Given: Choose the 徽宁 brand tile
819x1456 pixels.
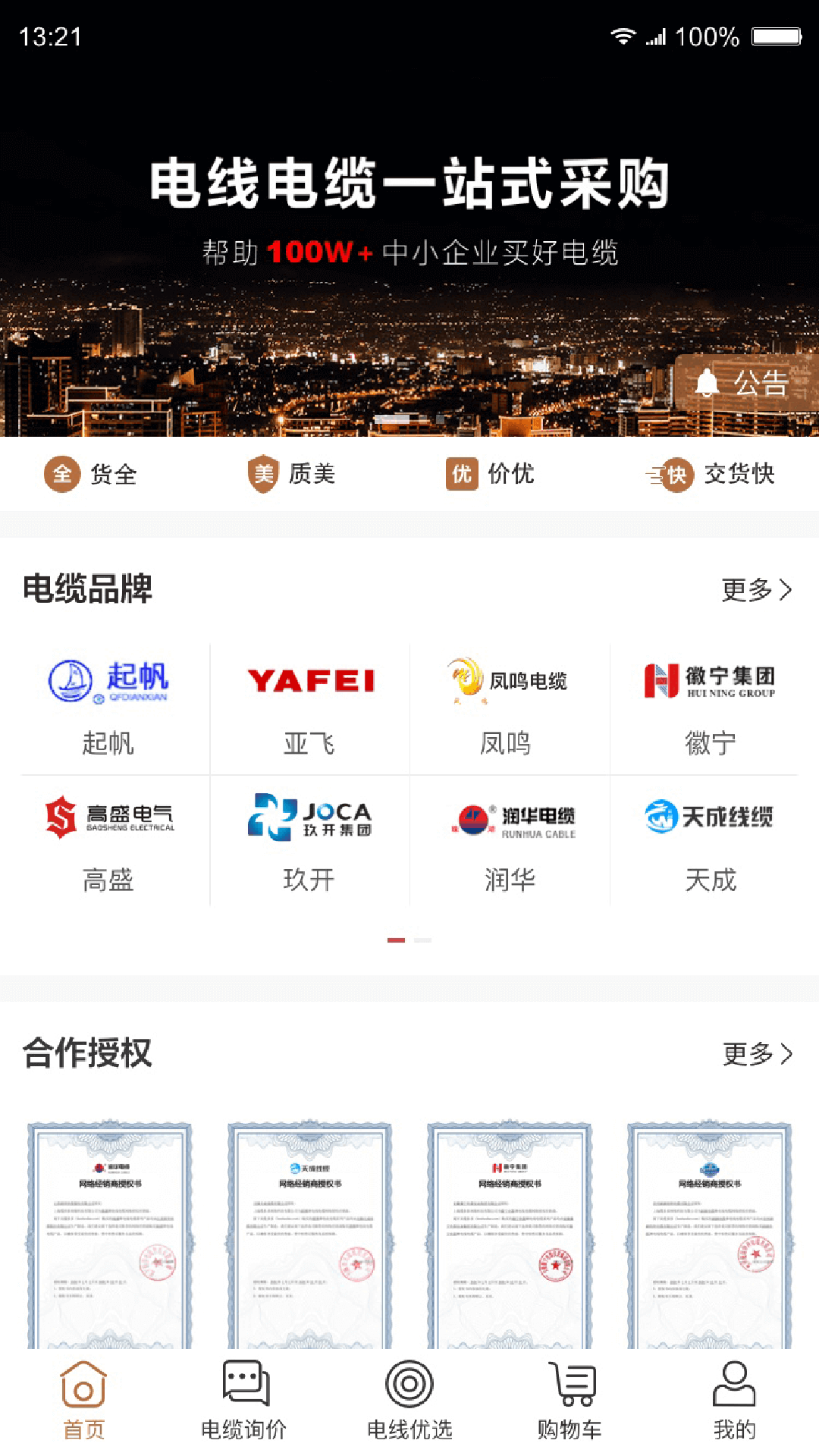Looking at the screenshot, I should coord(710,708).
